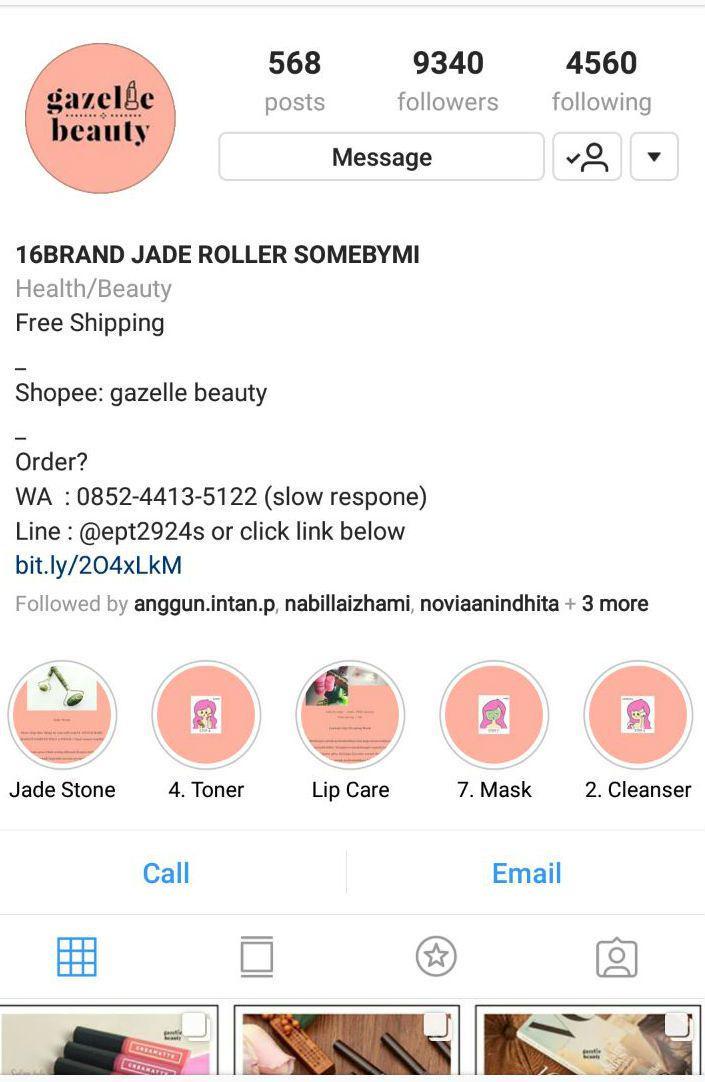Open the bit.ly/2O4xLkM link
The image size is (705, 1082).
(98, 565)
